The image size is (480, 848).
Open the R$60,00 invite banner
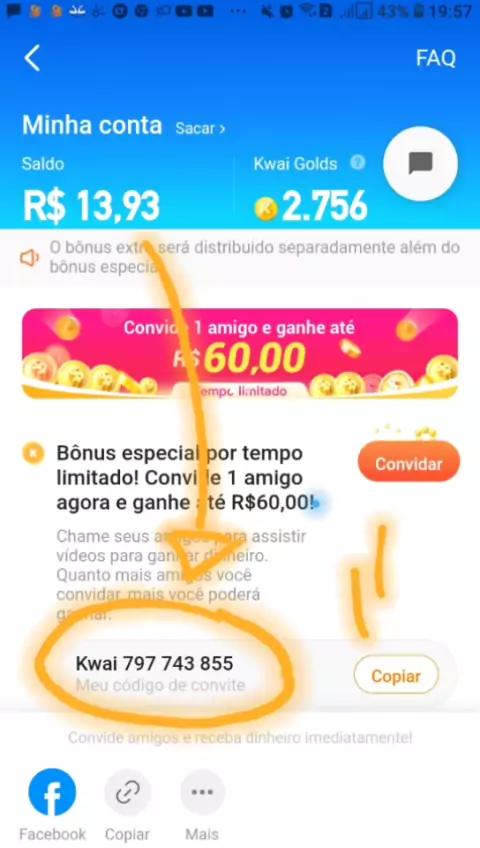(x=240, y=353)
